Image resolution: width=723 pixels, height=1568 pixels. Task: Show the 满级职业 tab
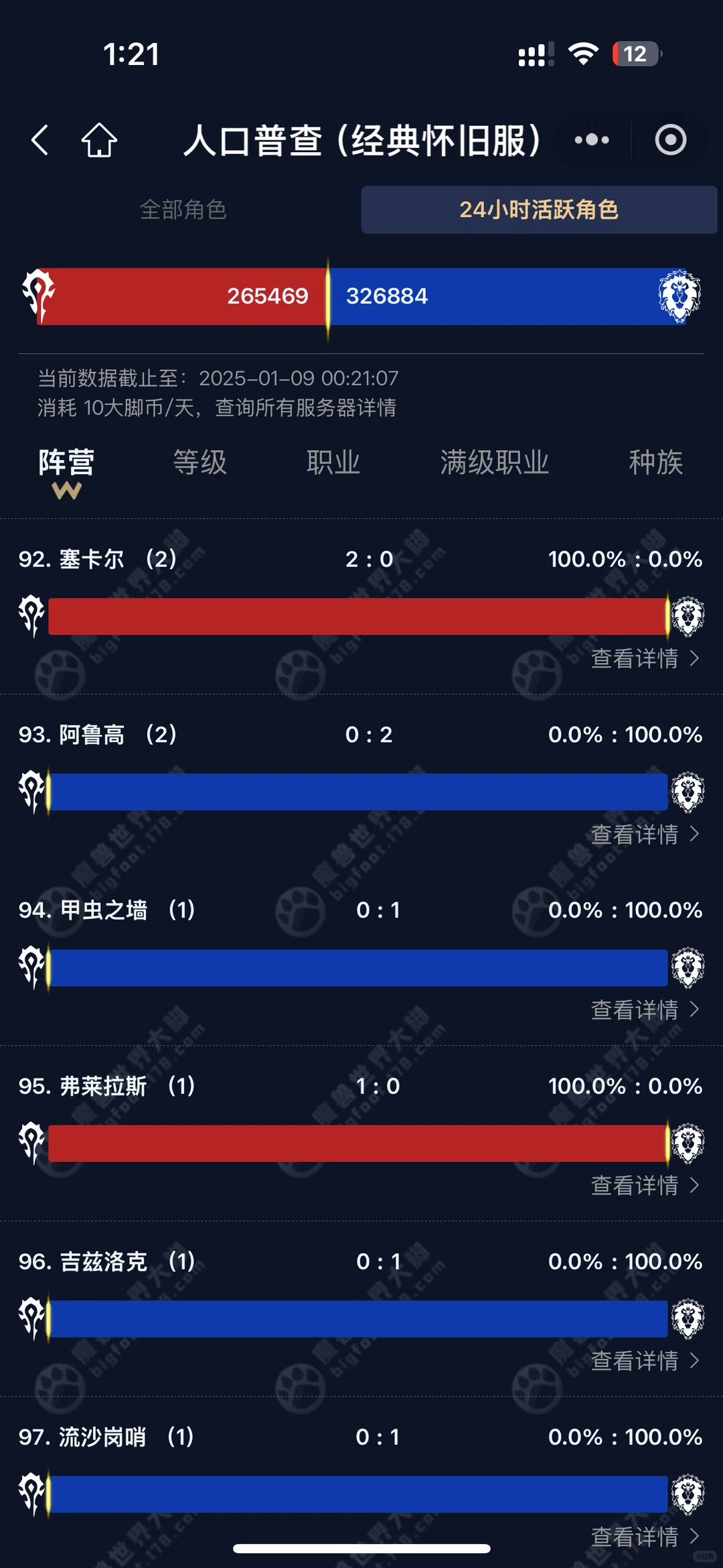point(495,462)
